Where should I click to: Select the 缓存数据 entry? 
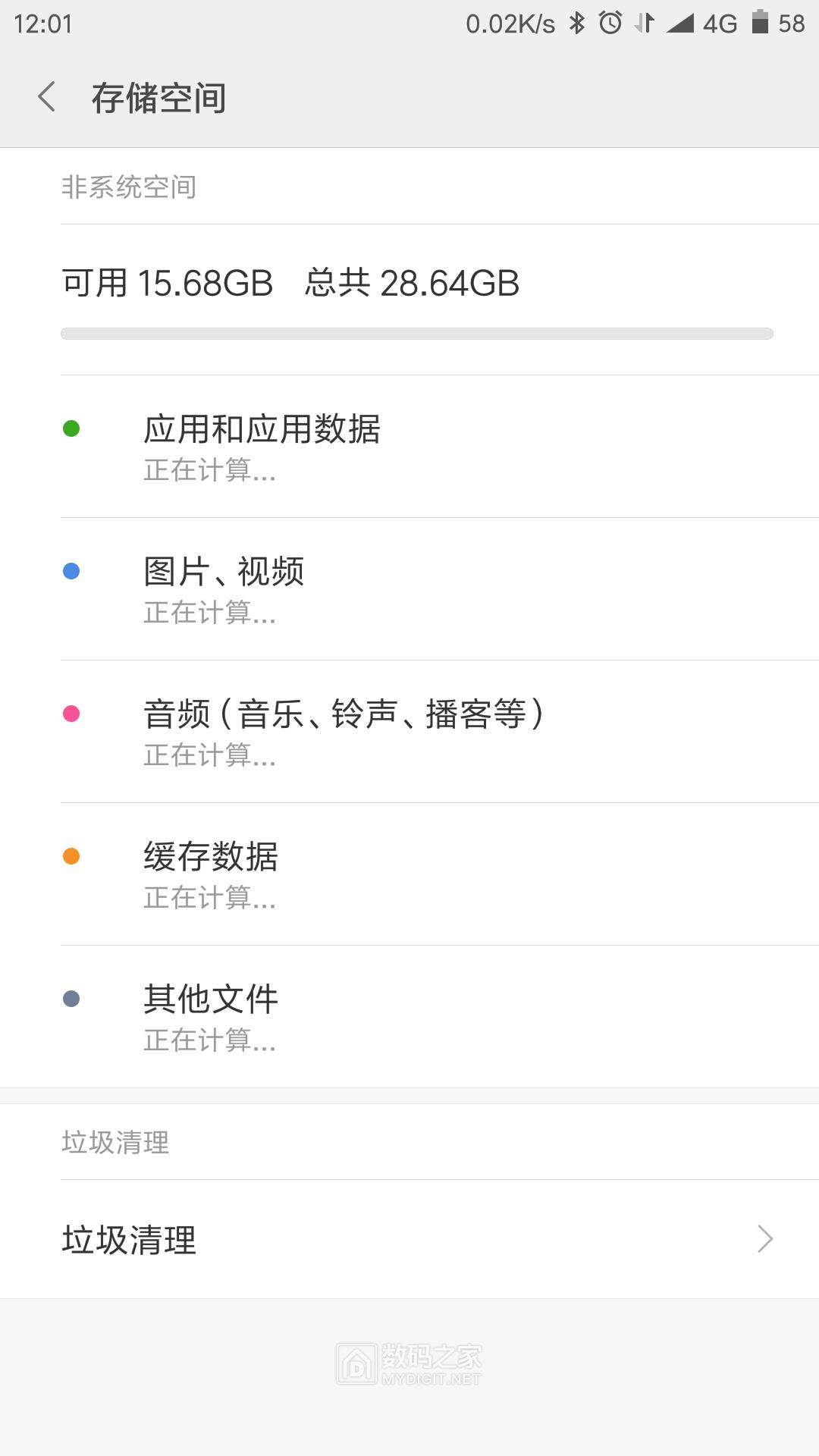click(409, 875)
